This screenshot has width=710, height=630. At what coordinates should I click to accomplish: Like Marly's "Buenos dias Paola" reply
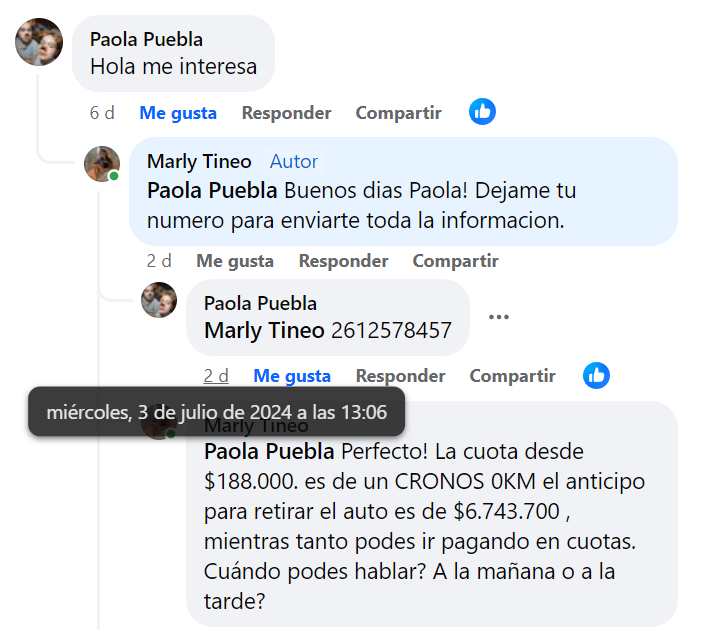[x=235, y=261]
